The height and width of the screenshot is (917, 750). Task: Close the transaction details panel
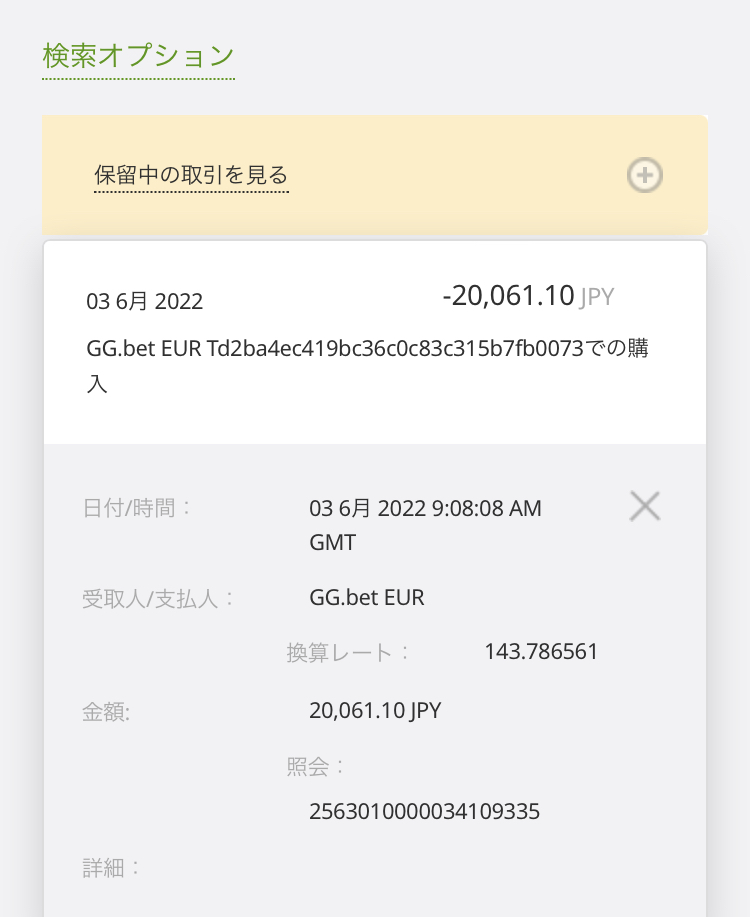[645, 507]
